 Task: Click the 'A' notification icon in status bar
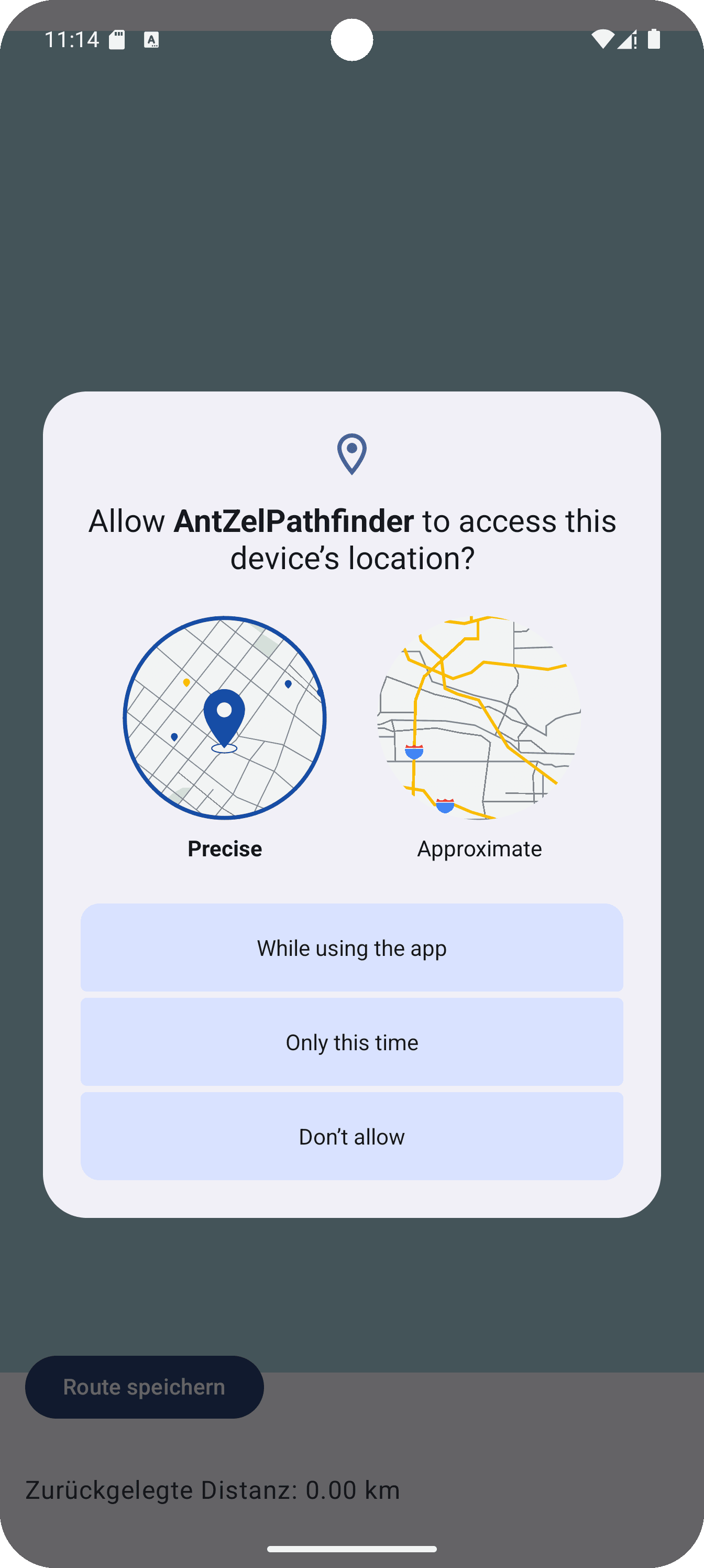pos(151,40)
